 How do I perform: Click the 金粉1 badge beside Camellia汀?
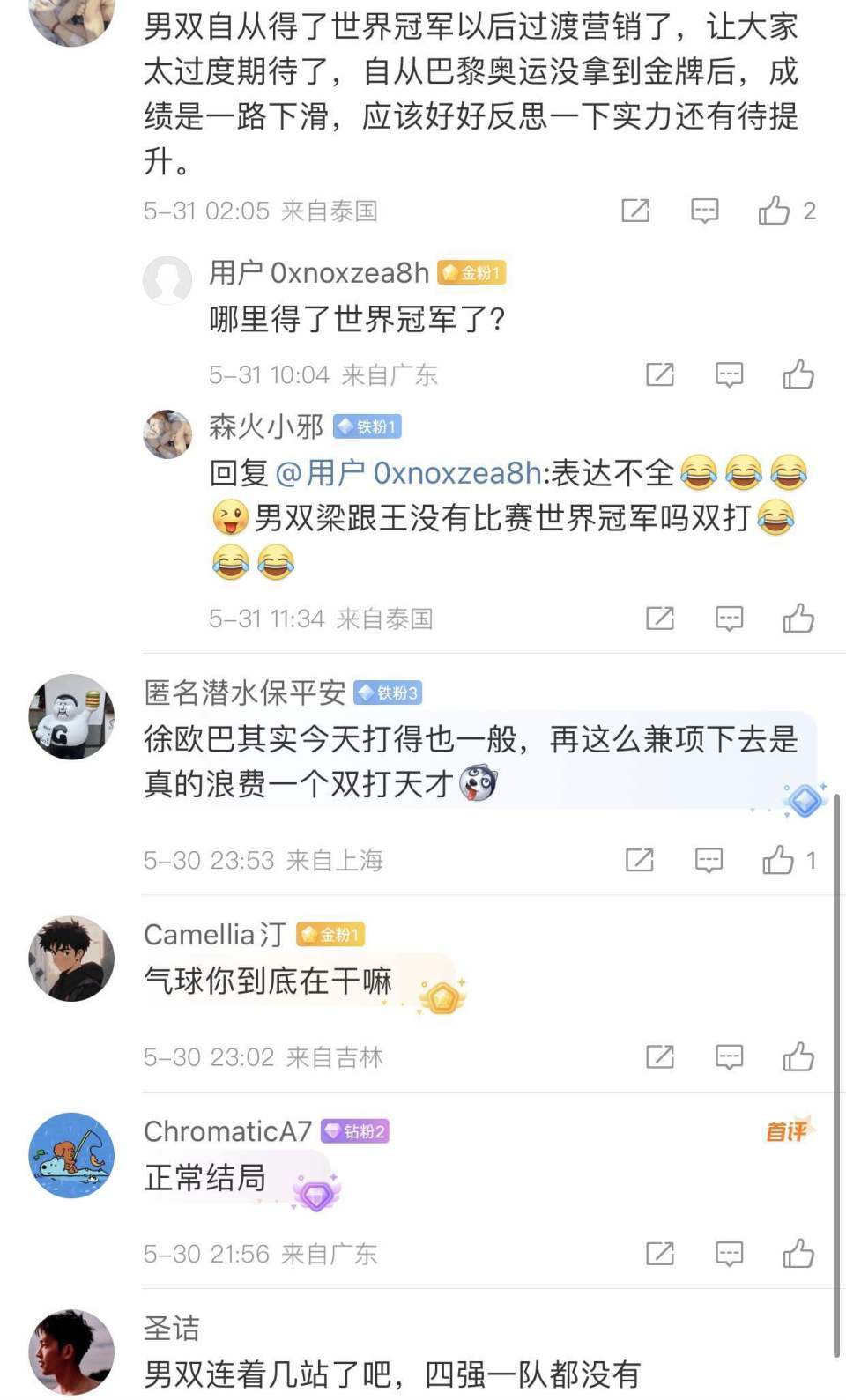click(330, 933)
